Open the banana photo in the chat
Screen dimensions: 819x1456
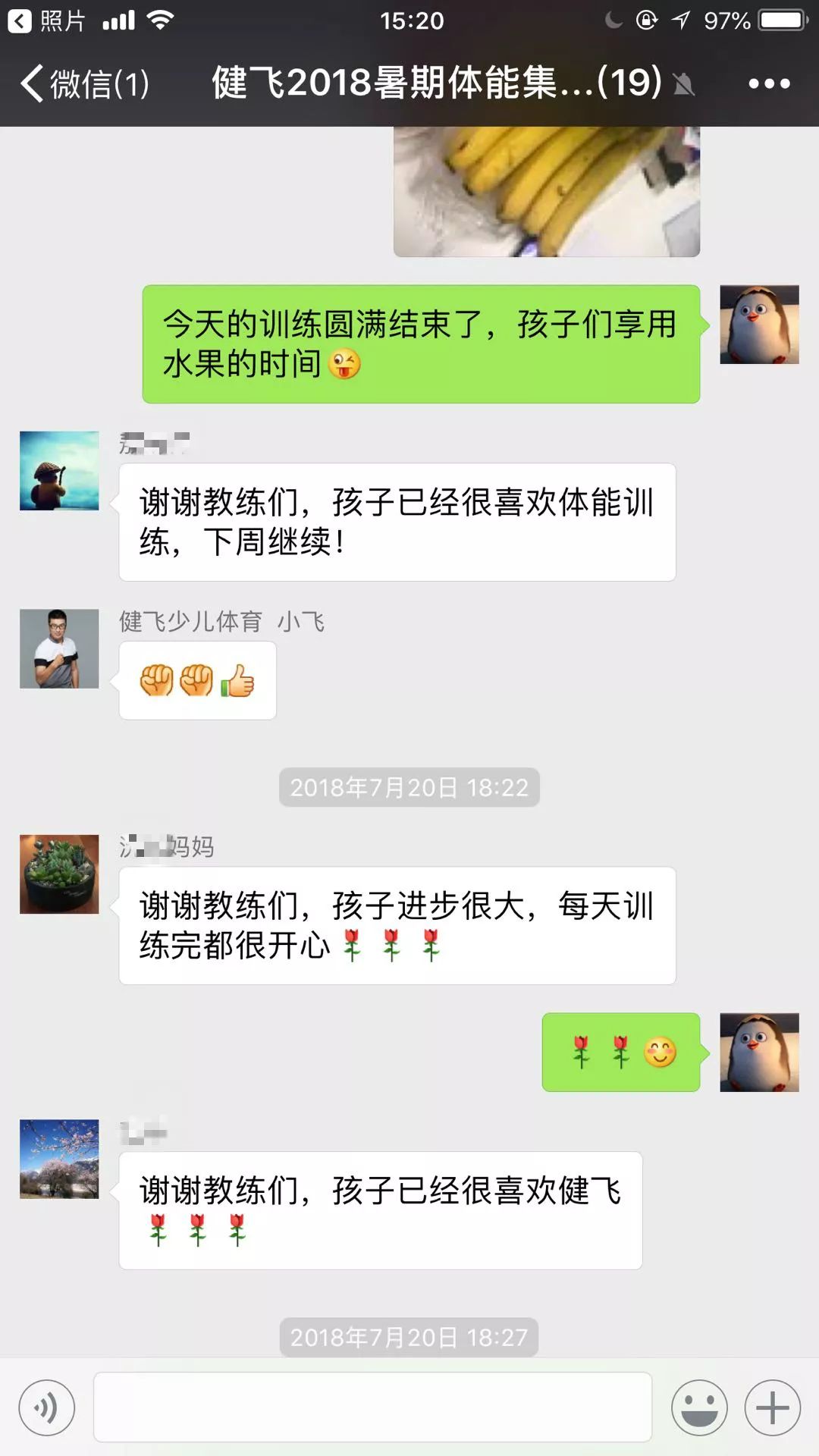pyautogui.click(x=547, y=192)
